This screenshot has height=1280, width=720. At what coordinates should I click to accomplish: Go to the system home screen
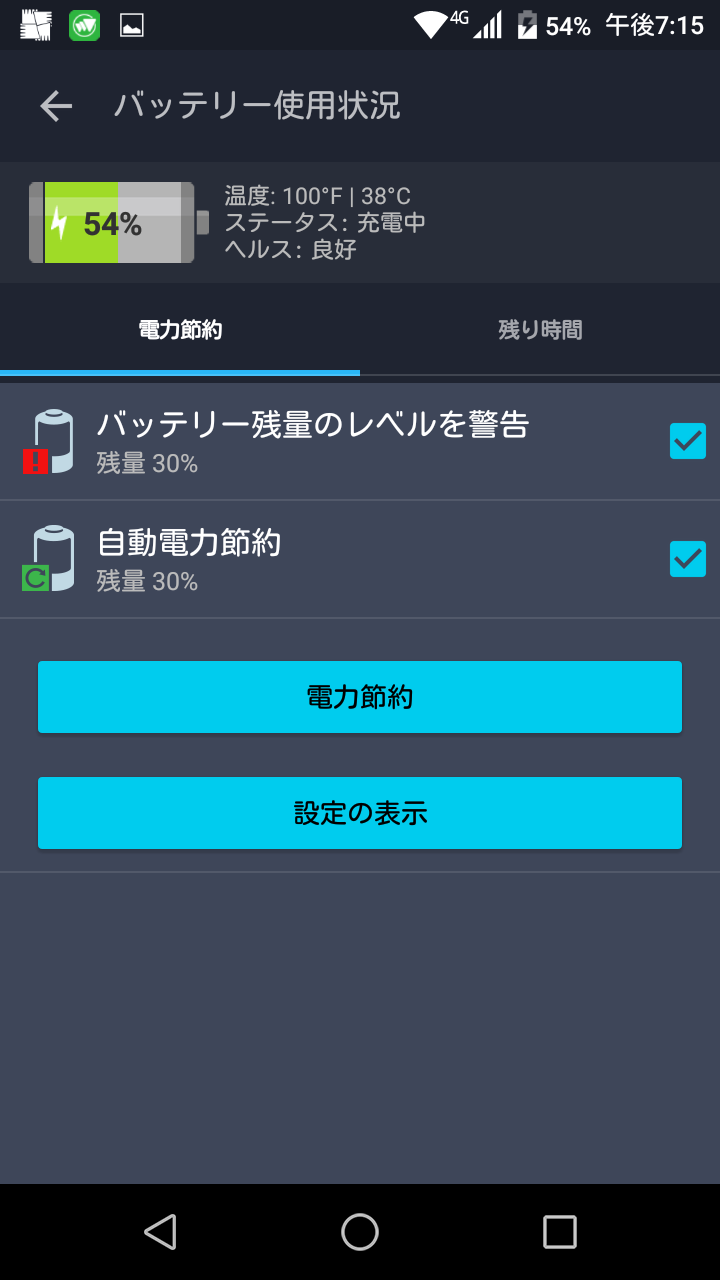[360, 1232]
